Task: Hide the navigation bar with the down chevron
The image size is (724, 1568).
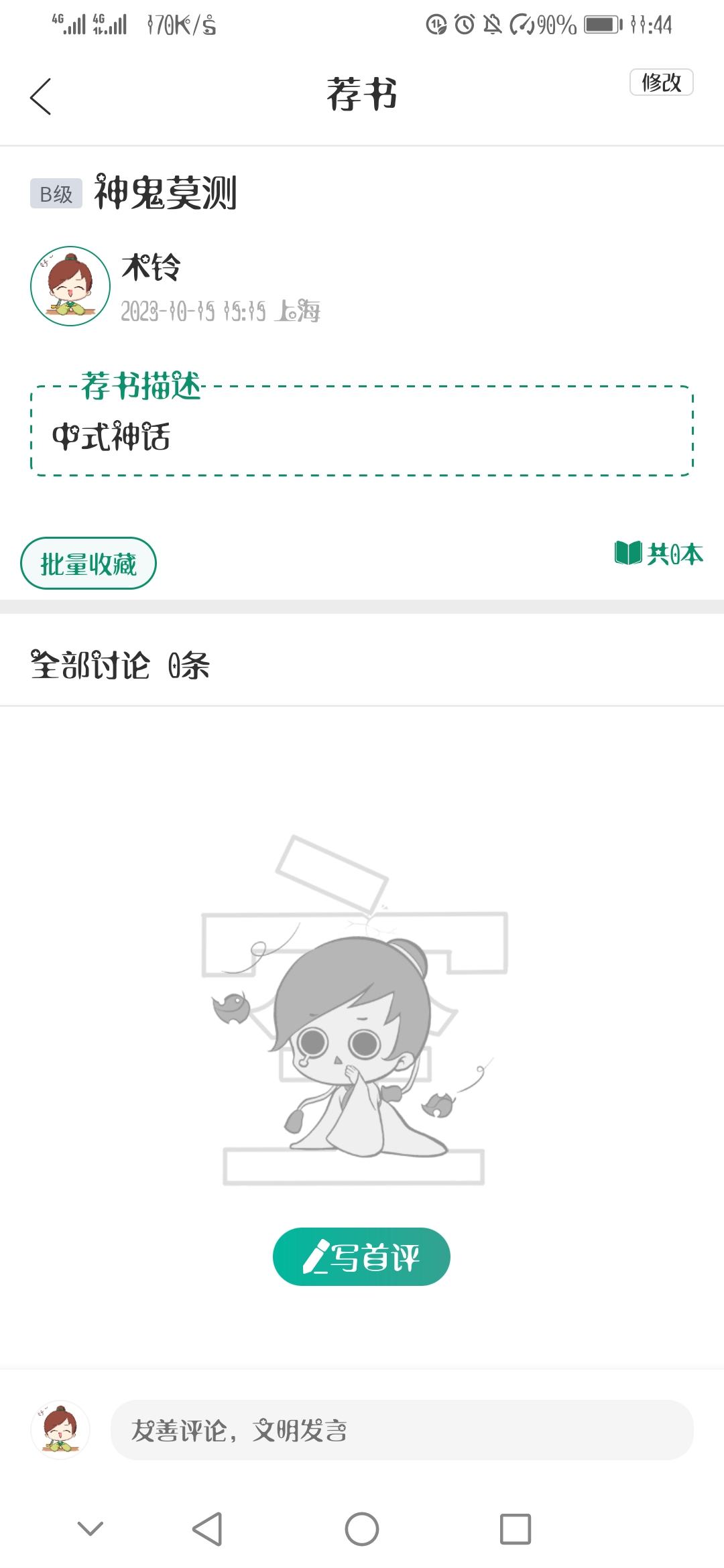Action: (x=90, y=1528)
